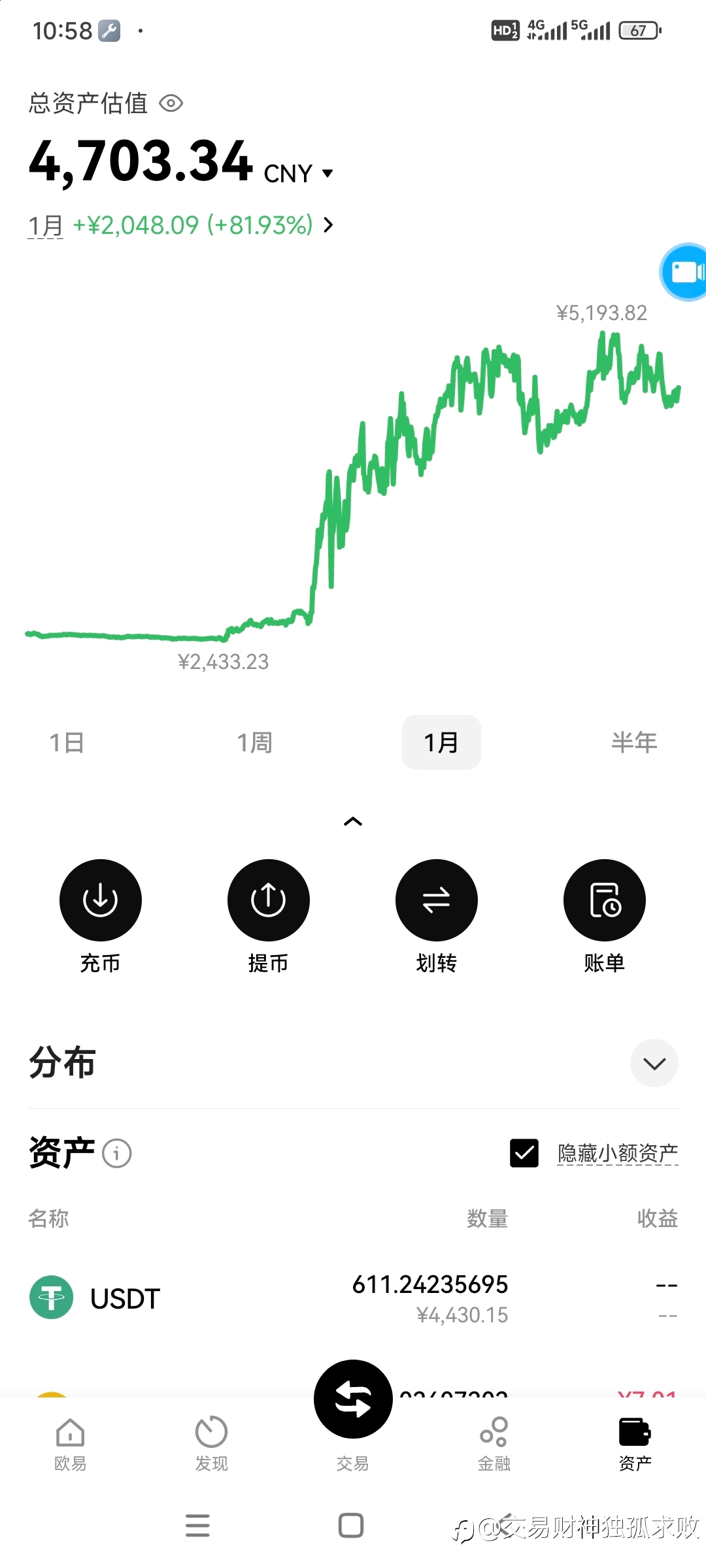Uncheck 隐藏小额资产 checkbox
Image resolution: width=706 pixels, height=1568 pixels.
[x=524, y=1153]
